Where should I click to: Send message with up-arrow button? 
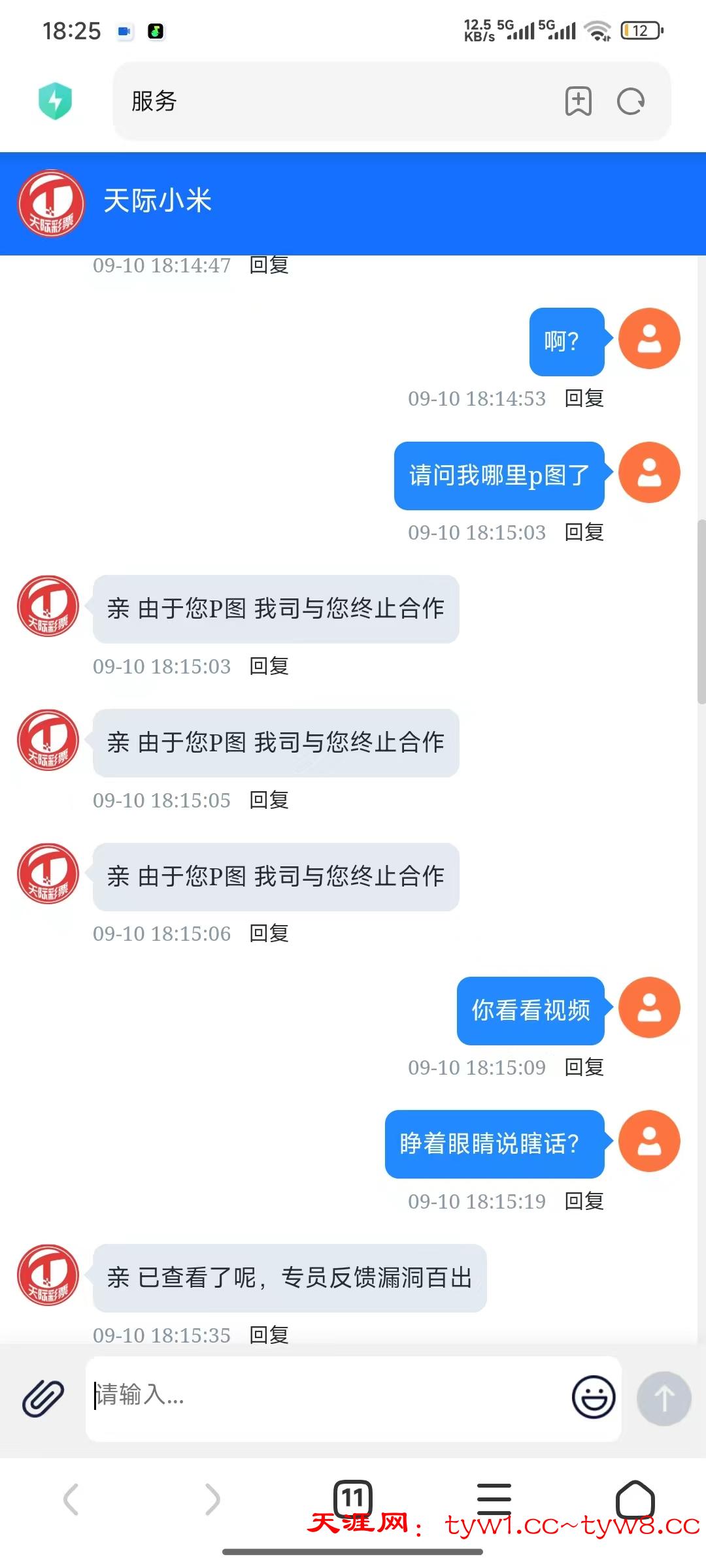[x=664, y=1398]
